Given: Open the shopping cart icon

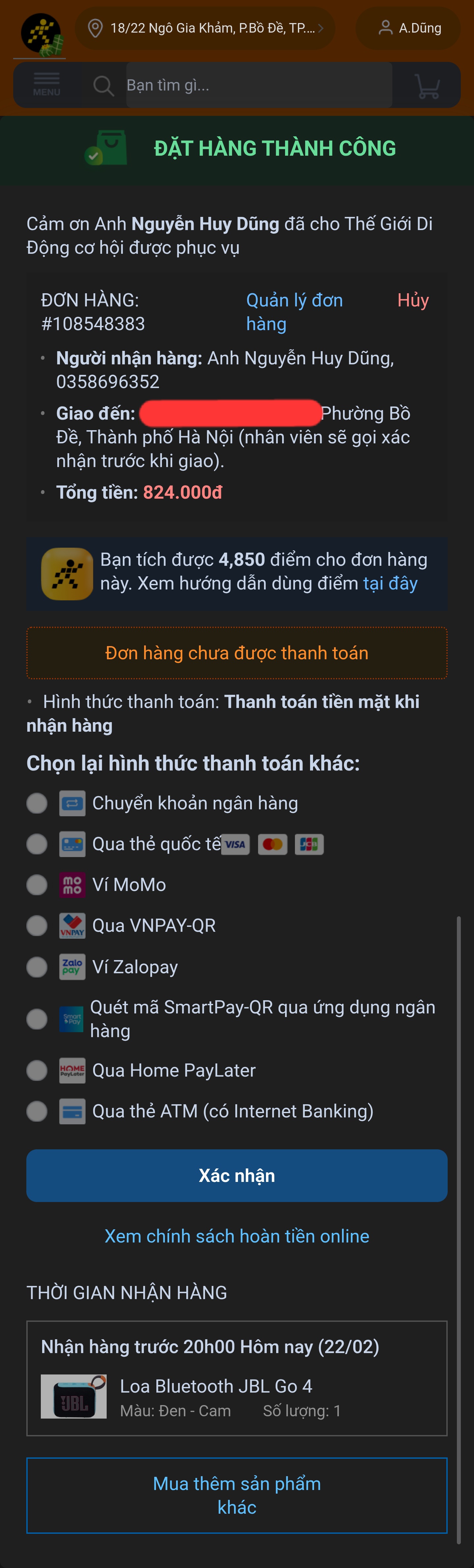Looking at the screenshot, I should coord(427,86).
